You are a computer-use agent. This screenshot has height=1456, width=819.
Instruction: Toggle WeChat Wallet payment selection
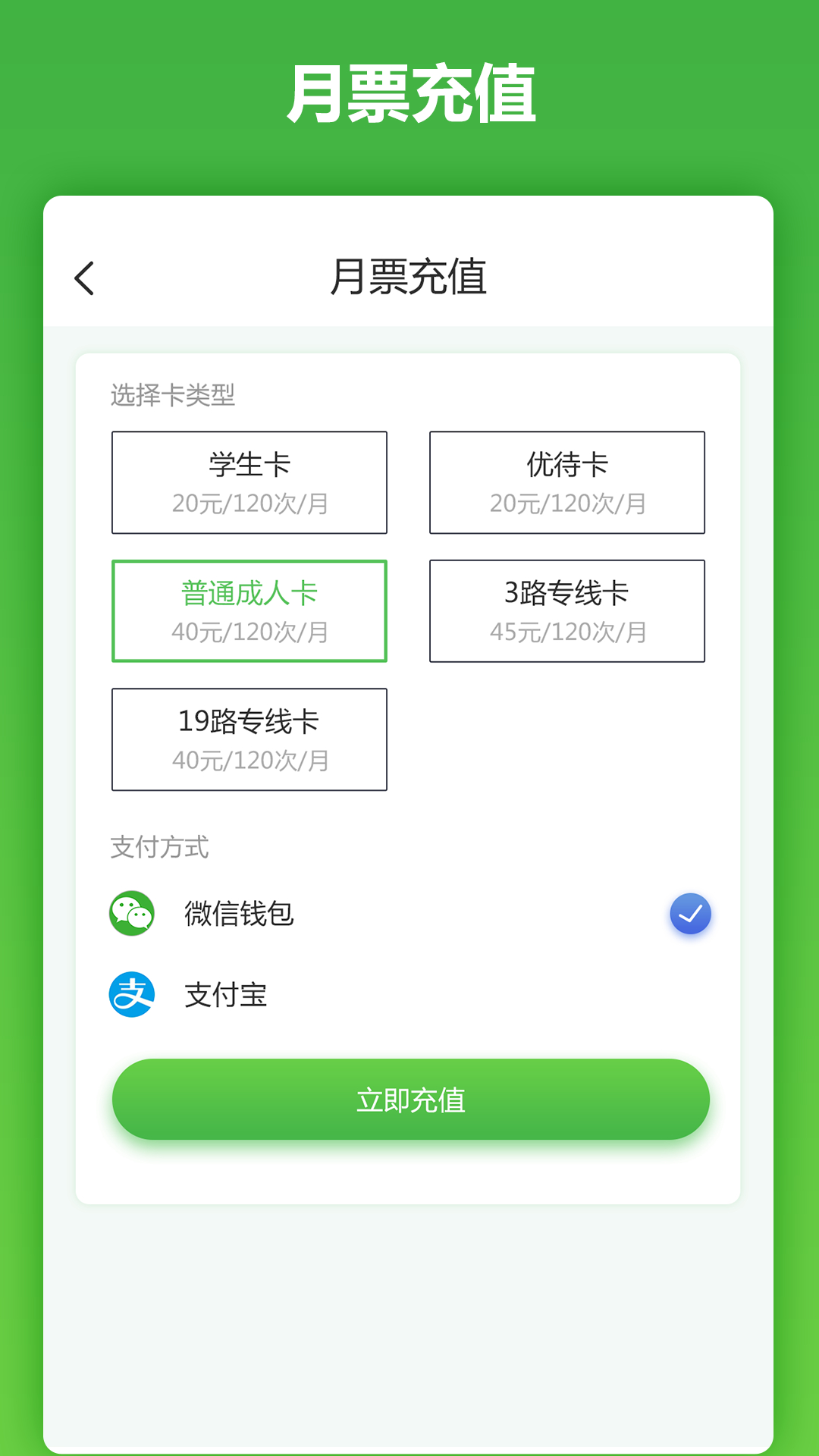click(x=237, y=914)
